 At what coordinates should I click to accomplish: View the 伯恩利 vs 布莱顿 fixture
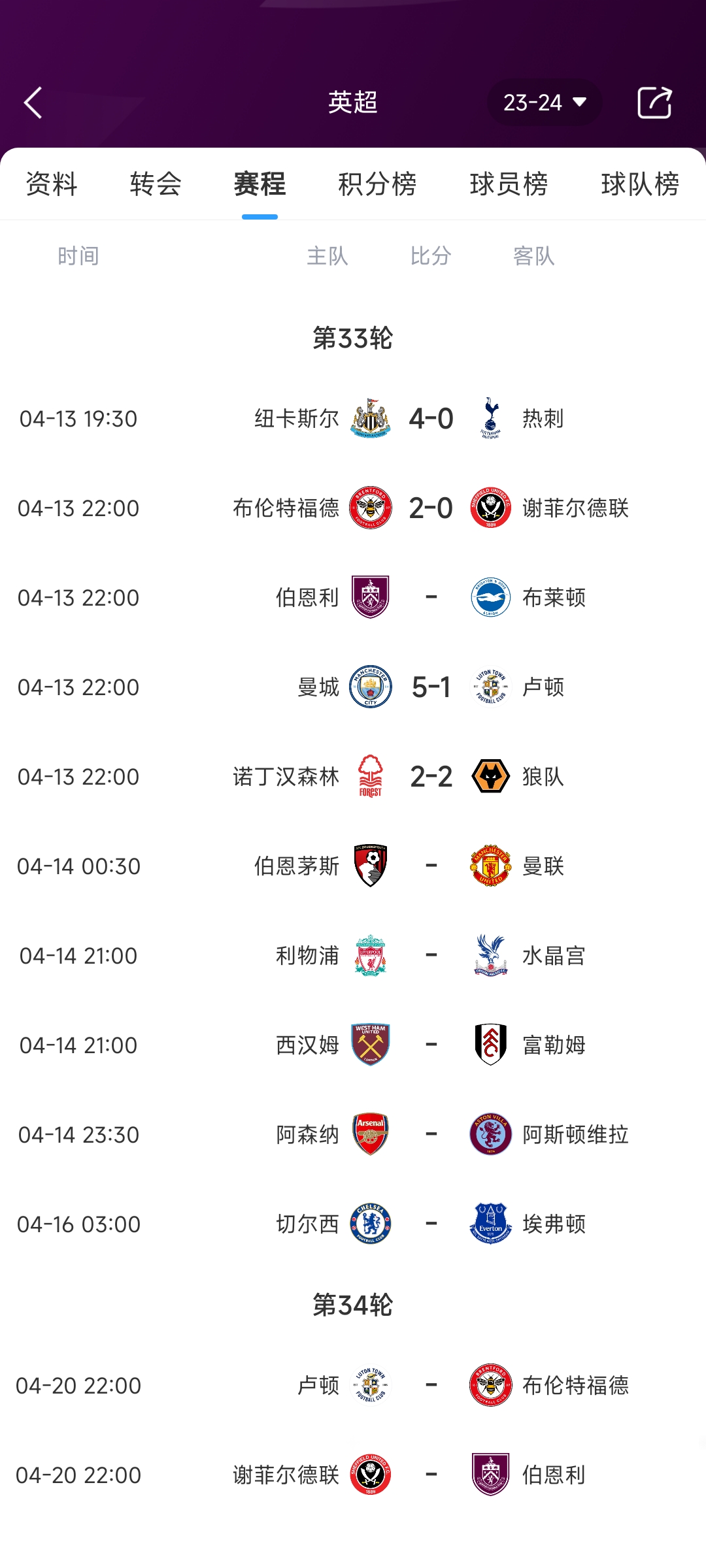(x=353, y=598)
